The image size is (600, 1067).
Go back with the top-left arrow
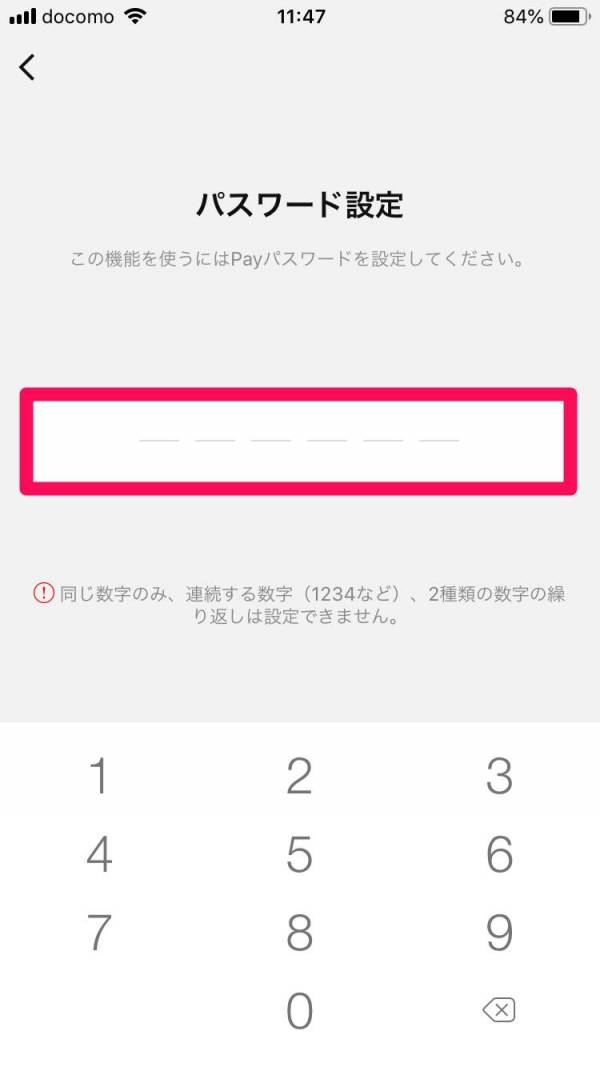(27, 67)
